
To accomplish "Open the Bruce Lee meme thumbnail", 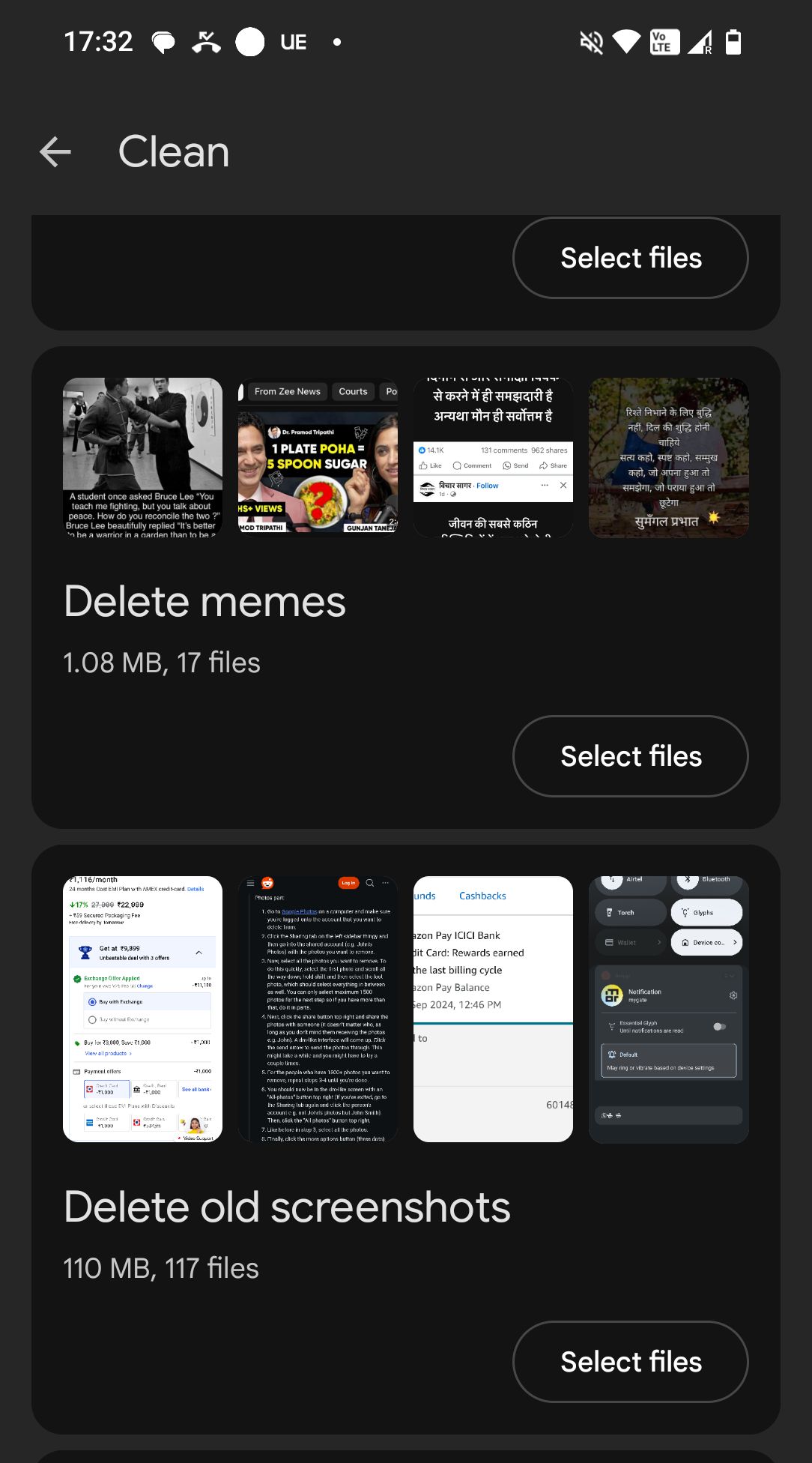I will point(142,457).
